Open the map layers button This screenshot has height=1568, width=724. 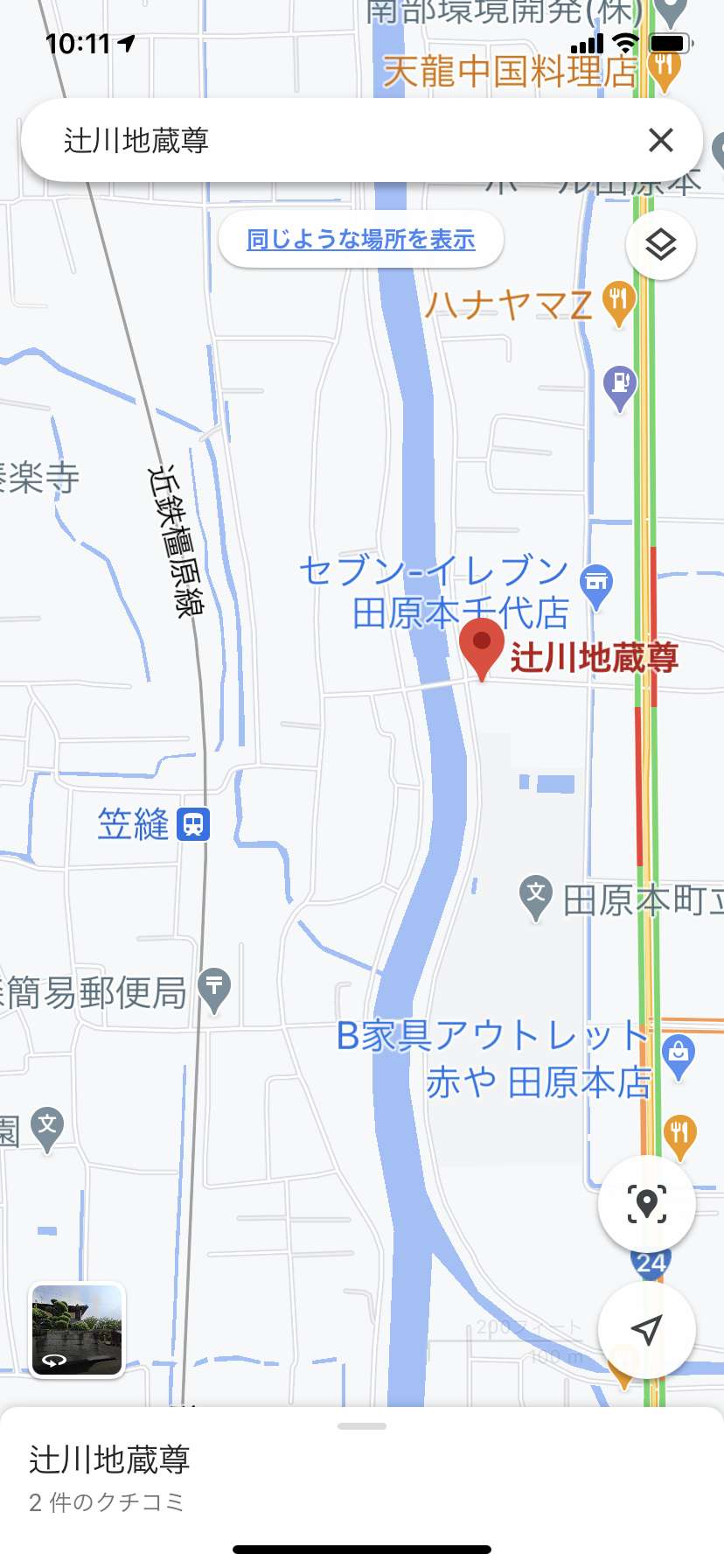pos(661,245)
